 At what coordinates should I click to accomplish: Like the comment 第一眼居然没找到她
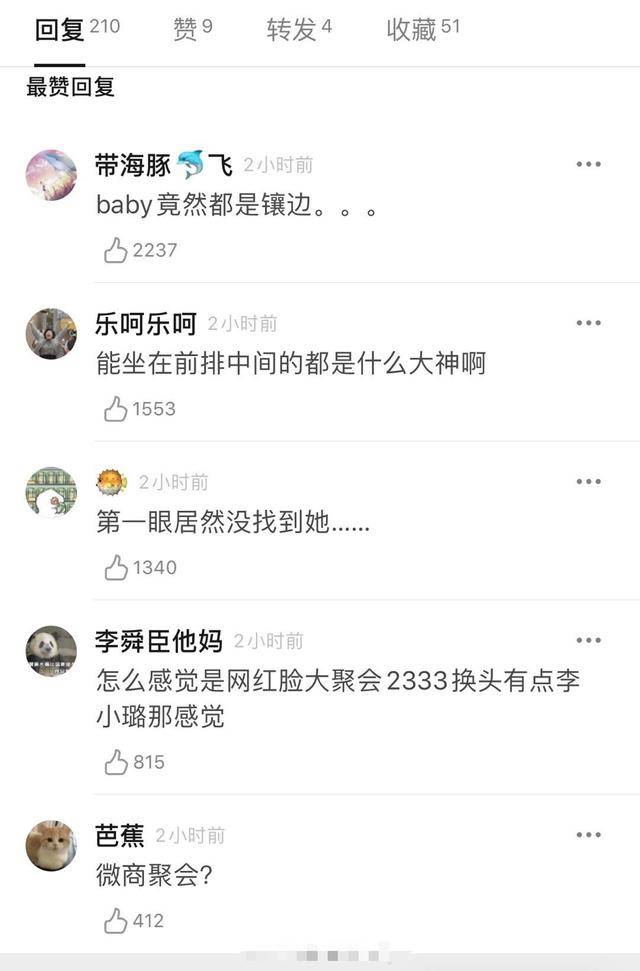tap(117, 567)
